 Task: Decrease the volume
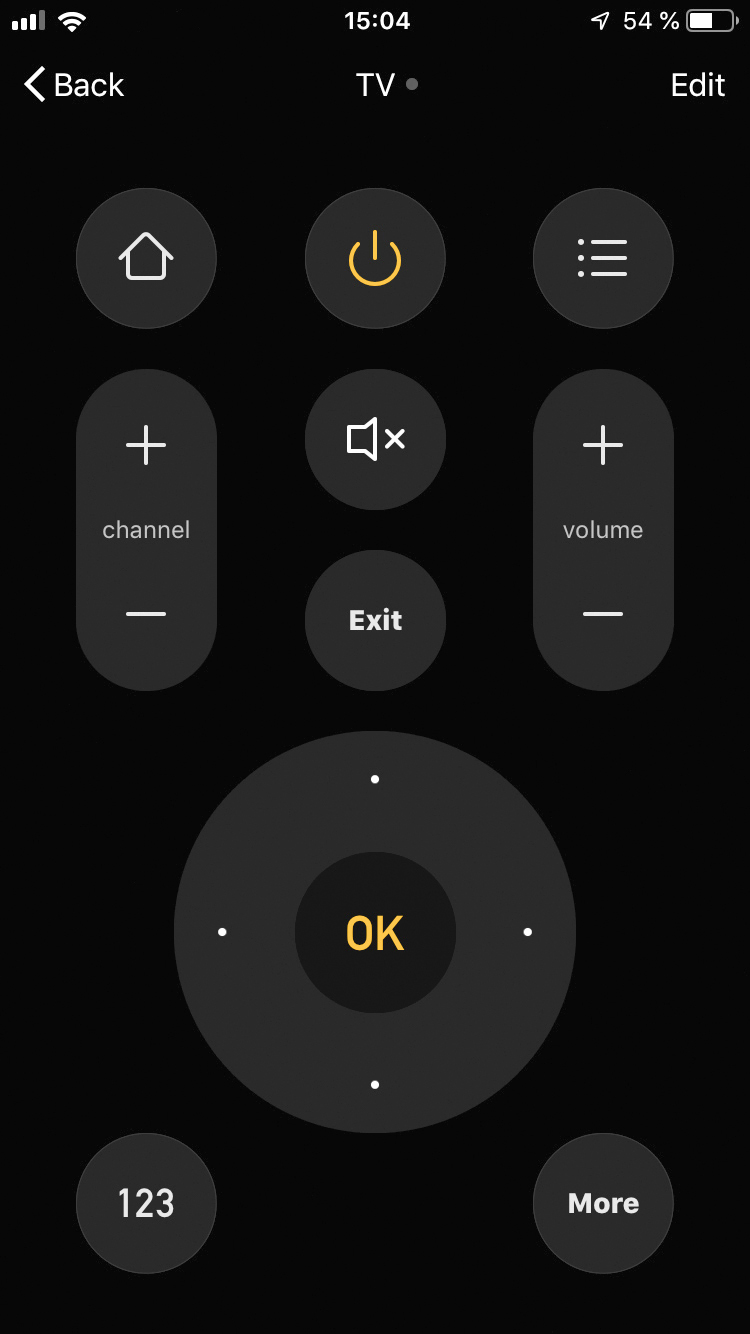point(603,613)
